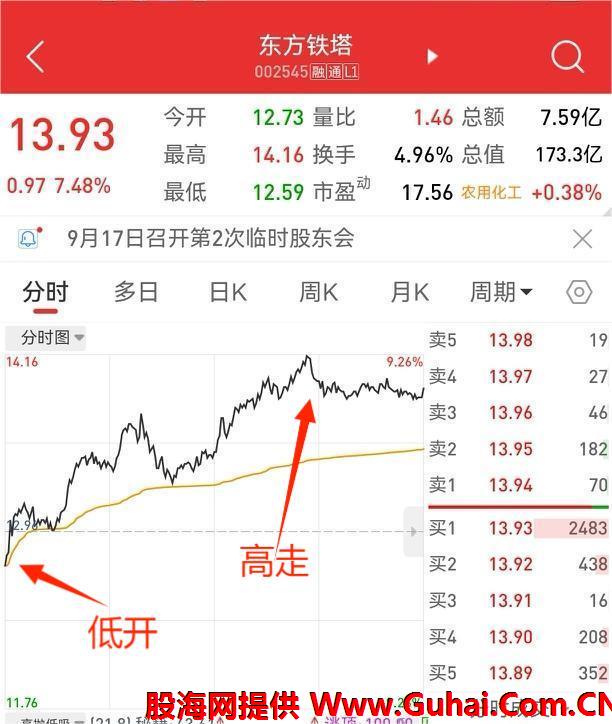Select the 卖1 13.94 ask row
The image size is (612, 724).
pos(518,485)
